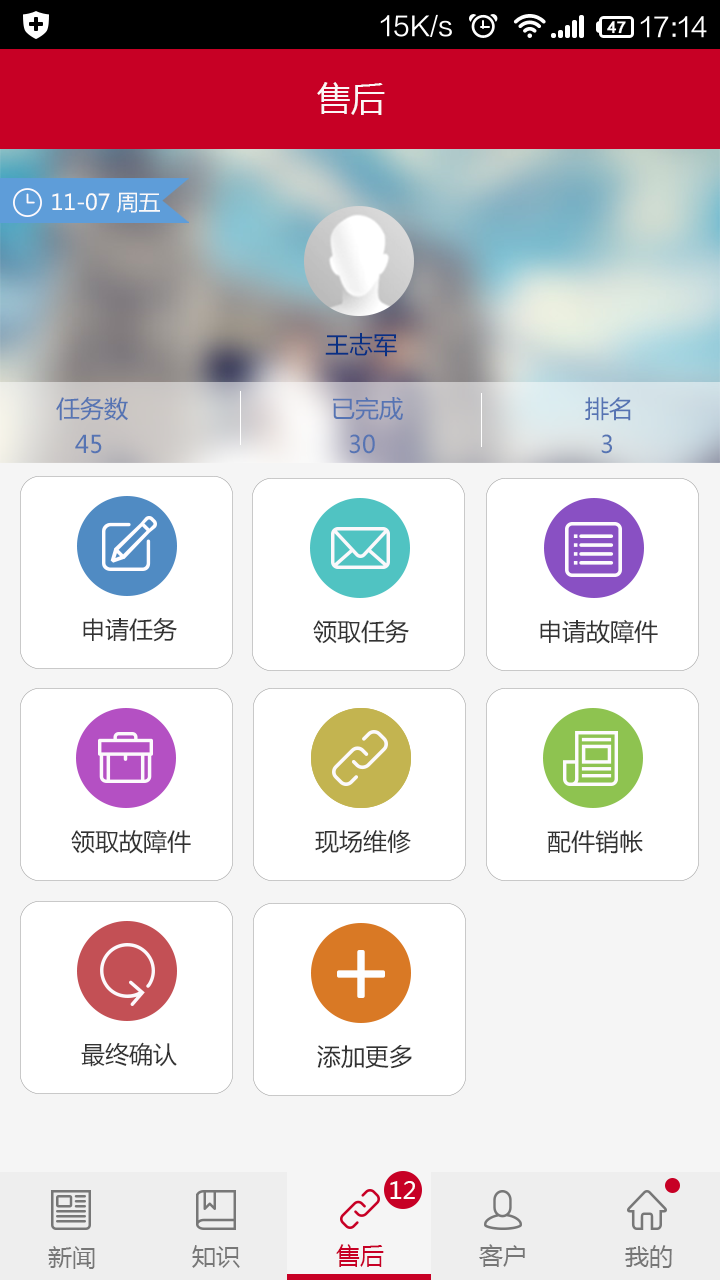
Task: Switch to the 新闻 tab
Action: [x=71, y=1227]
